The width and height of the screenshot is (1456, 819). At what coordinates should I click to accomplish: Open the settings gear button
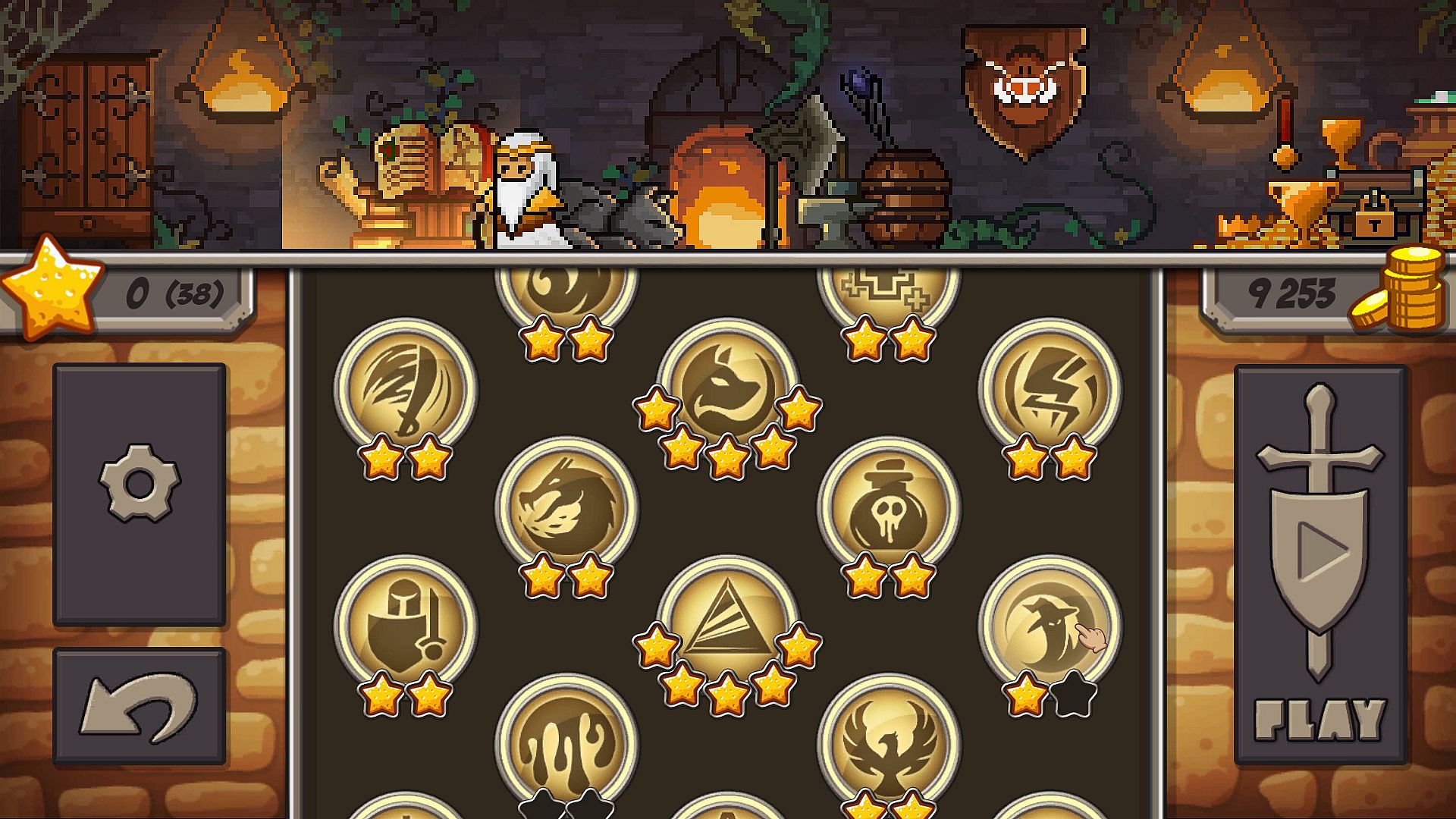pos(140,484)
